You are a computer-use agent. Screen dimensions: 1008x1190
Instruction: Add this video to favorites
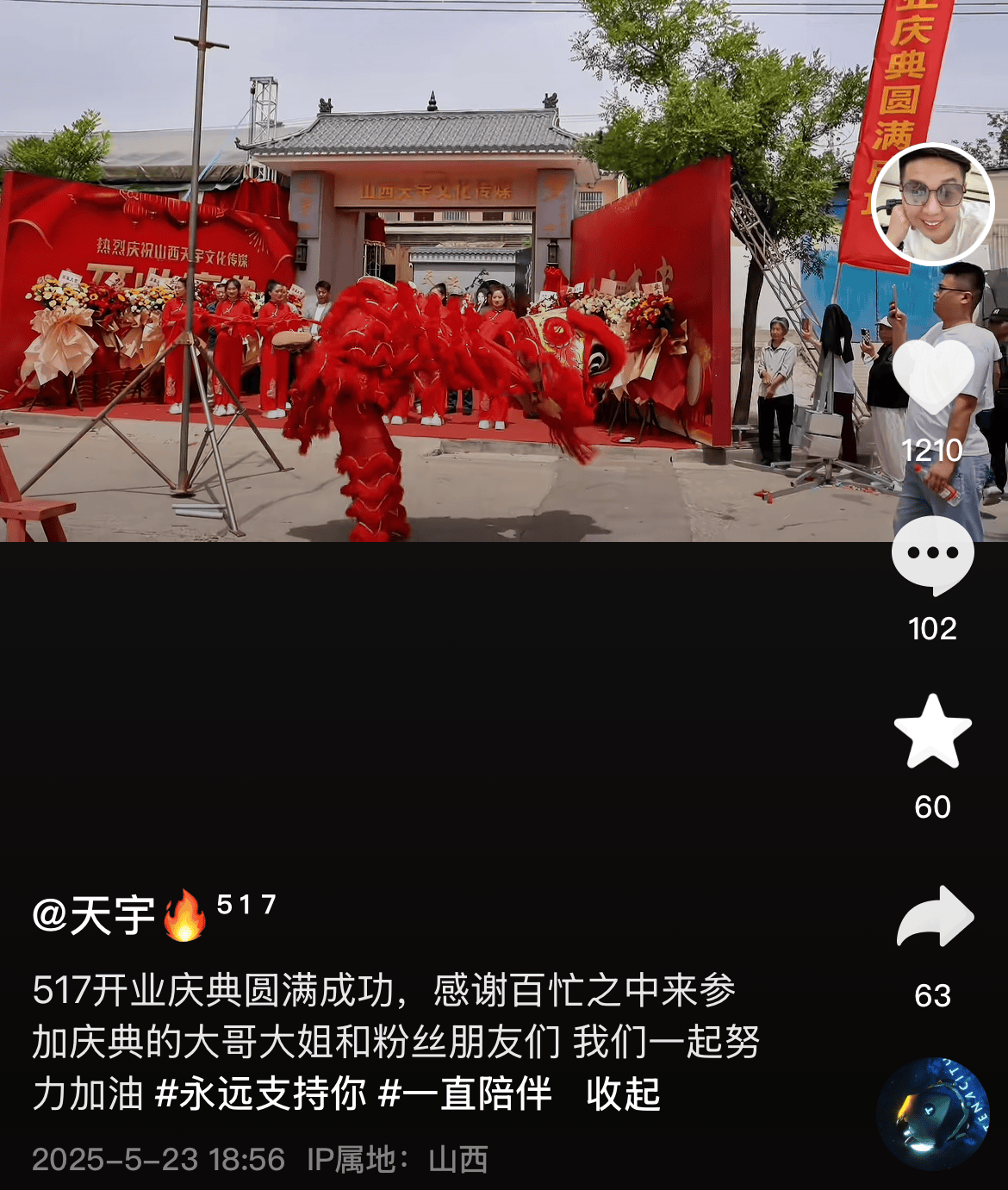coord(933,732)
